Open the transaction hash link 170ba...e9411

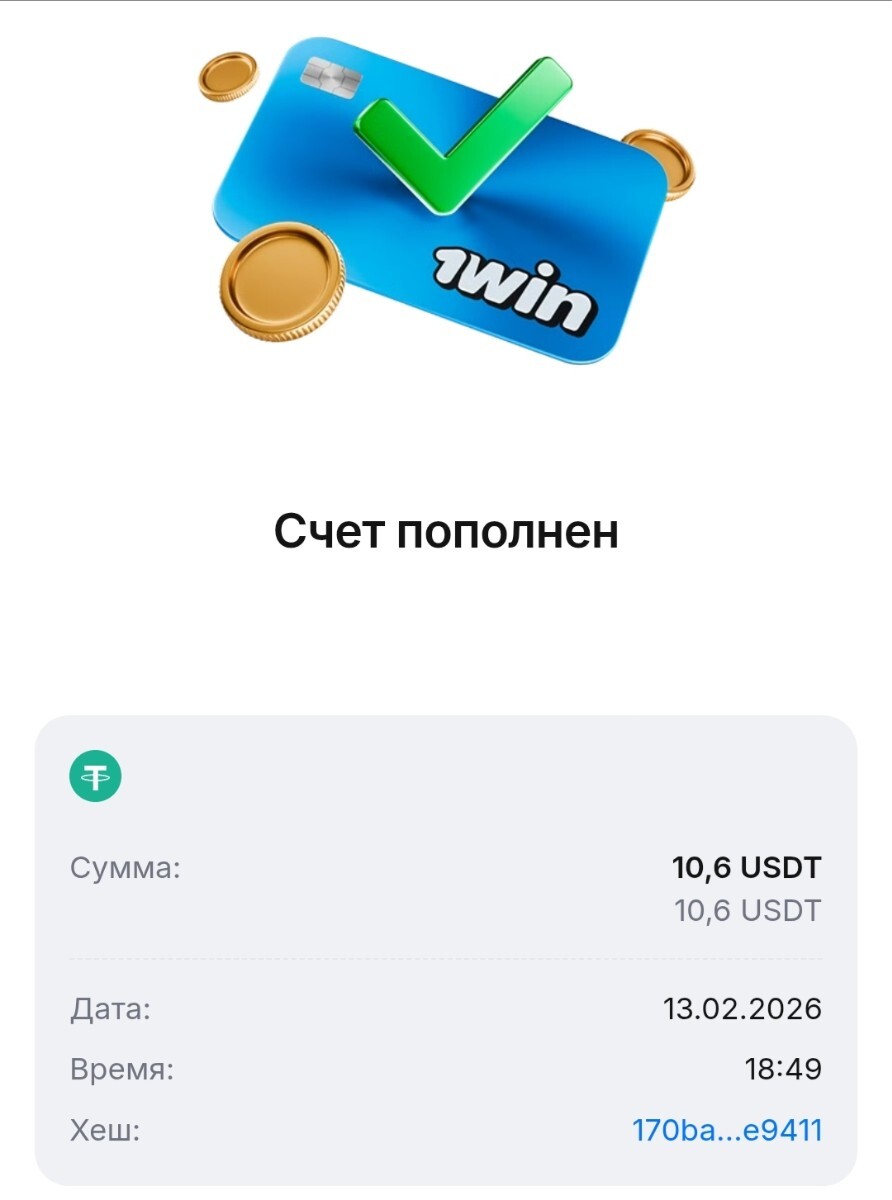(x=726, y=1131)
